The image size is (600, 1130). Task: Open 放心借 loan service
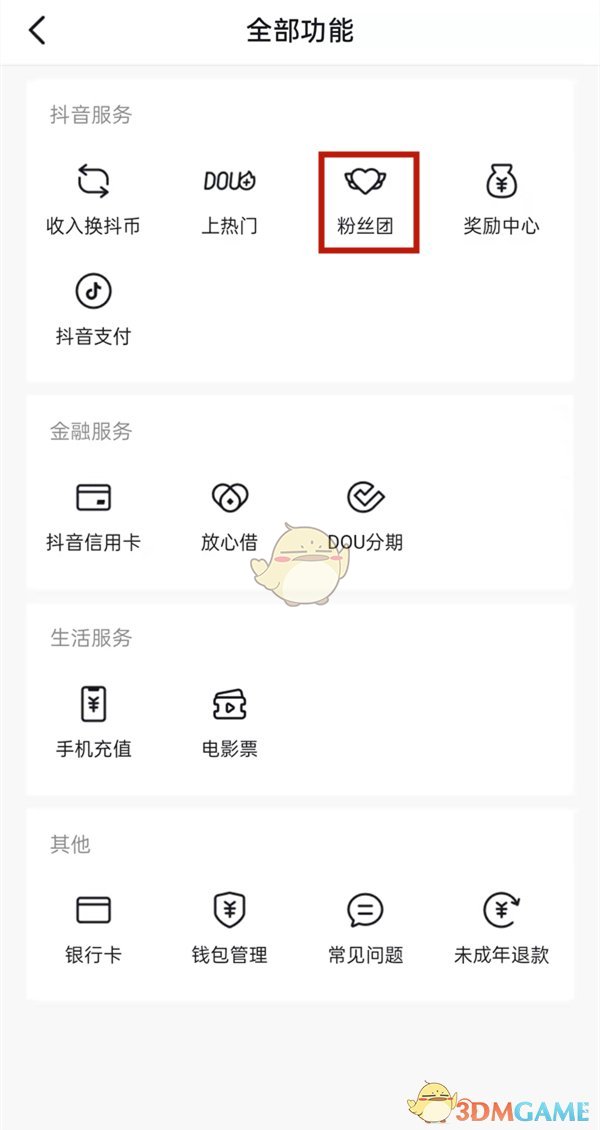click(229, 516)
